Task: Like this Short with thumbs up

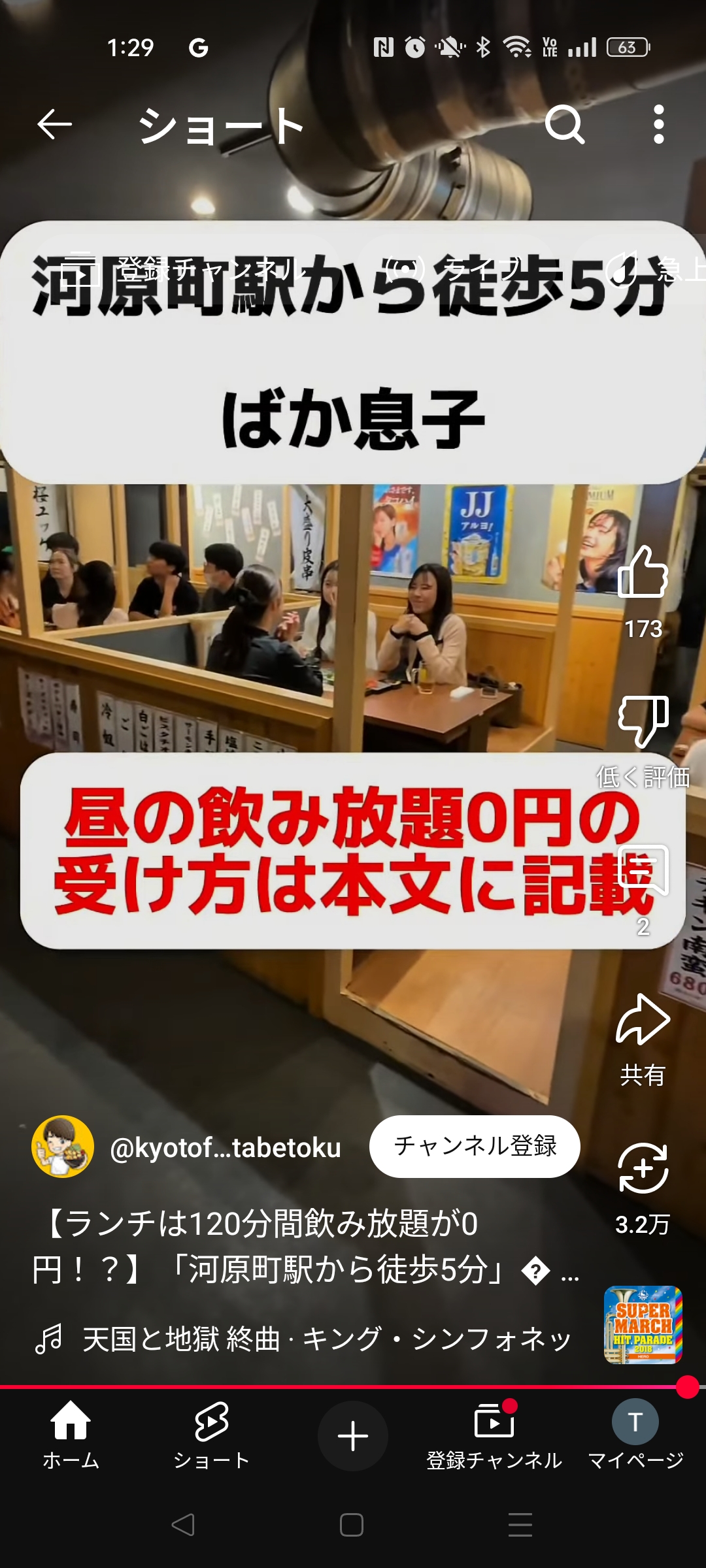Action: click(x=643, y=573)
